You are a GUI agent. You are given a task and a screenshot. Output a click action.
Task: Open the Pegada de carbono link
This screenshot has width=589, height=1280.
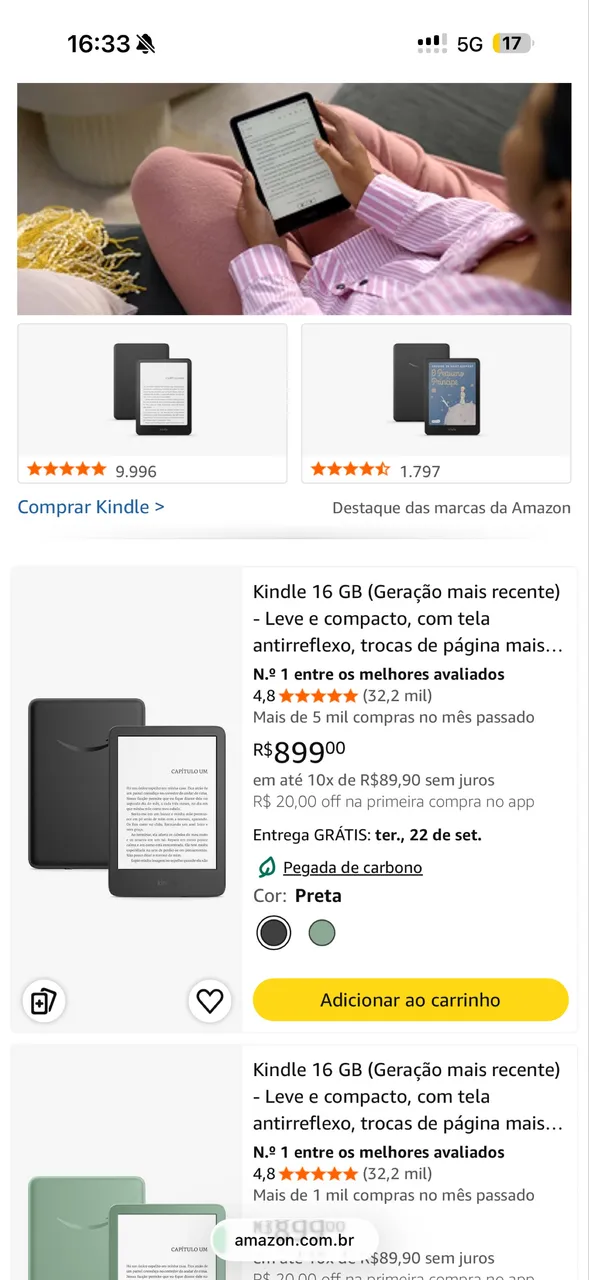[x=352, y=867]
